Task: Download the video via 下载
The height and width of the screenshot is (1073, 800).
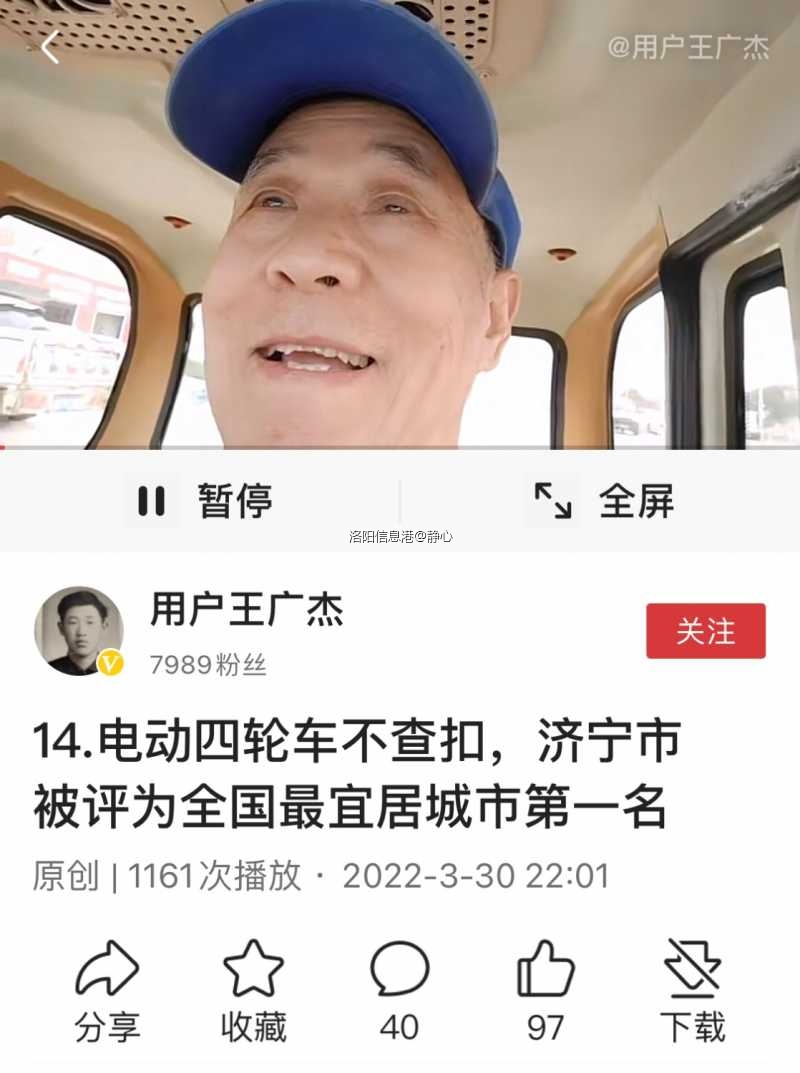Action: click(x=692, y=990)
